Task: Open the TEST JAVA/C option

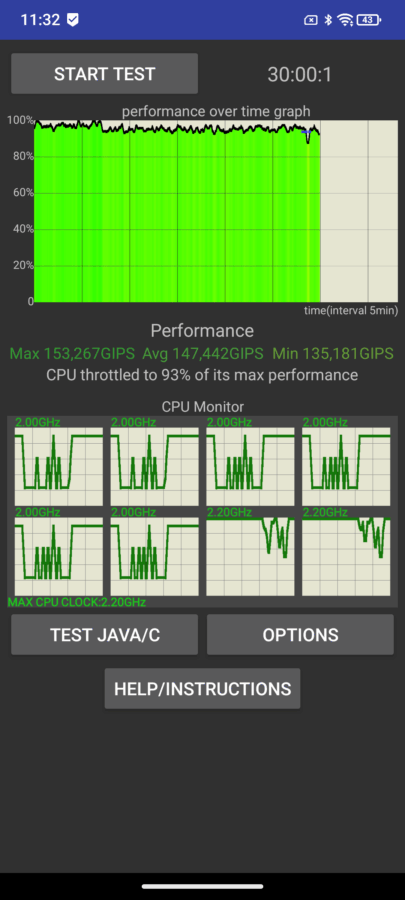Action: [104, 635]
